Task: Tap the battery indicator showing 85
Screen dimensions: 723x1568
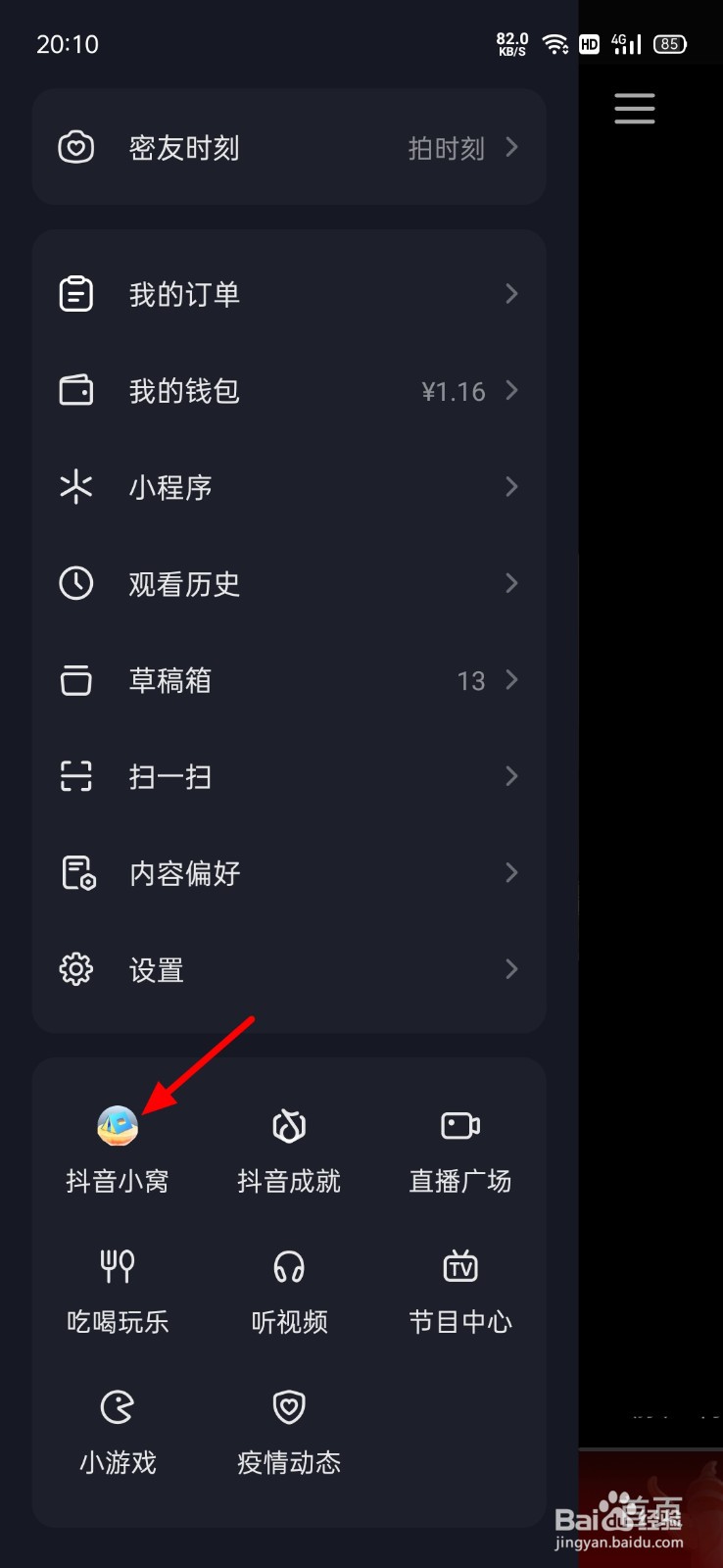Action: coord(670,44)
